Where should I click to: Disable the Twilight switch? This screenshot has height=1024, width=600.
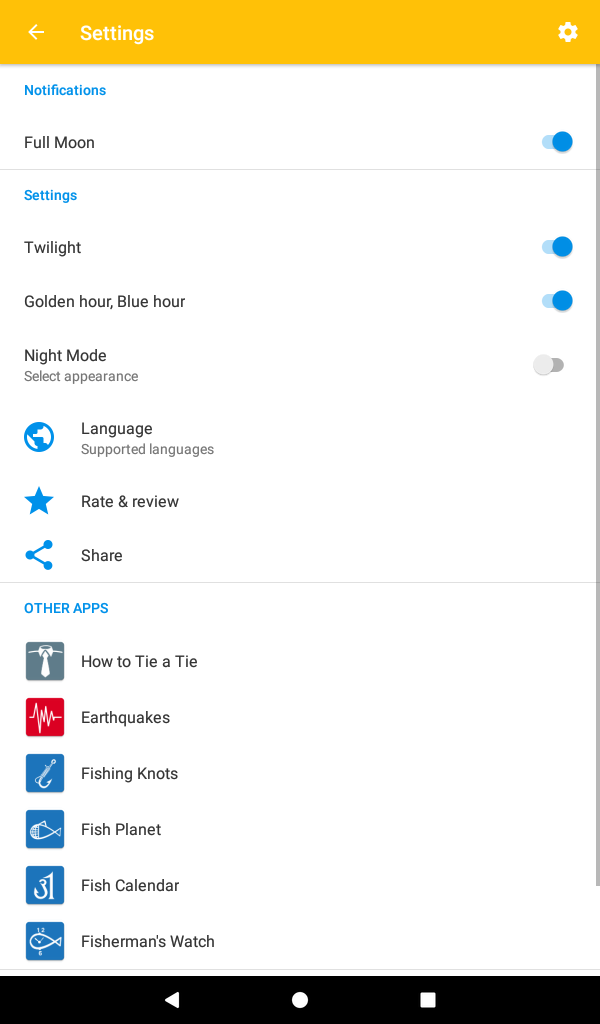(x=557, y=247)
